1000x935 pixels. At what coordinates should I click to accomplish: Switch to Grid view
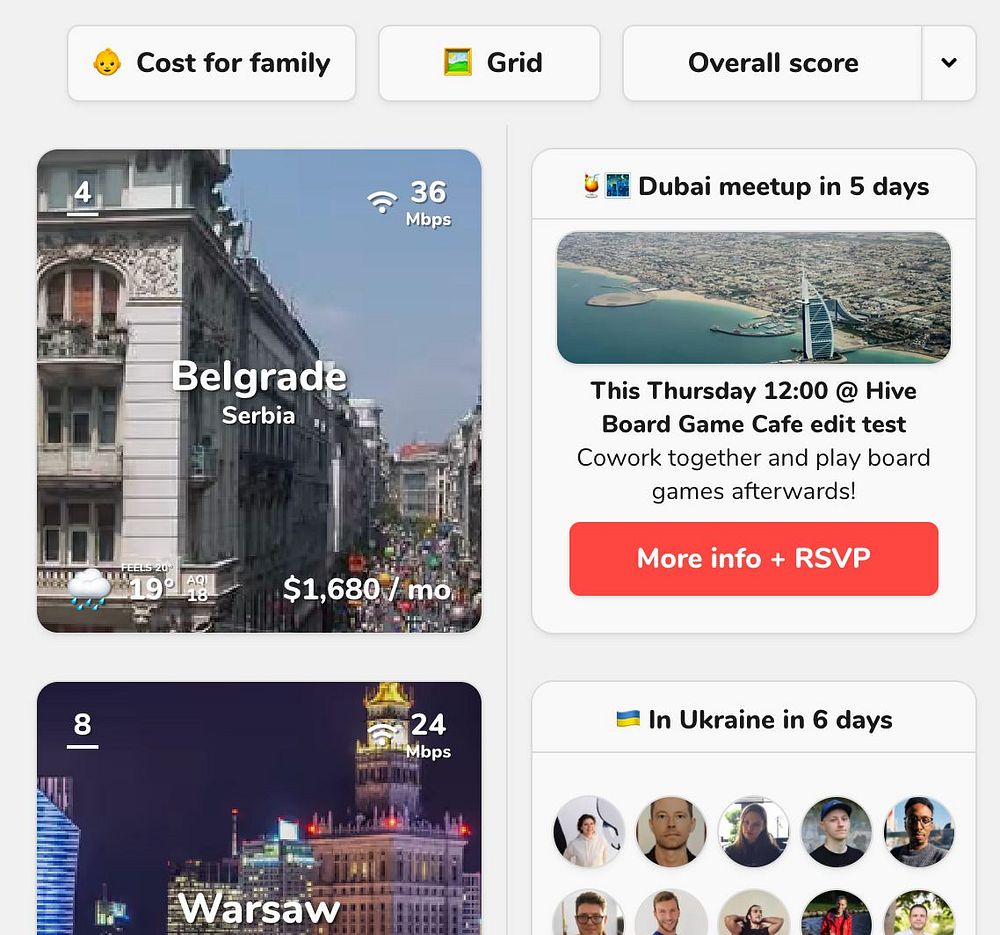[x=489, y=63]
